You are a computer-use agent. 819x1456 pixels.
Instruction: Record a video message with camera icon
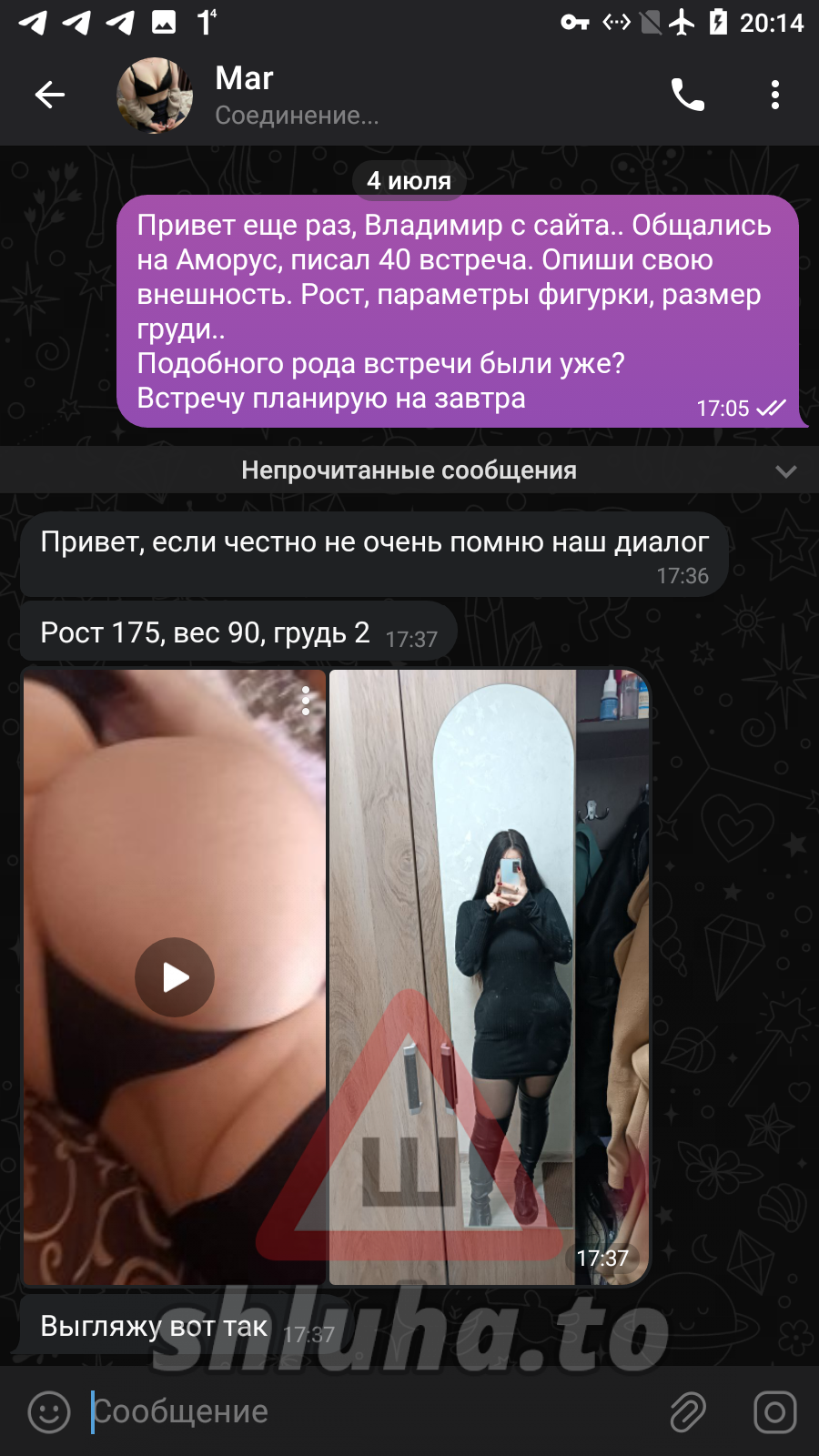pyautogui.click(x=774, y=1411)
